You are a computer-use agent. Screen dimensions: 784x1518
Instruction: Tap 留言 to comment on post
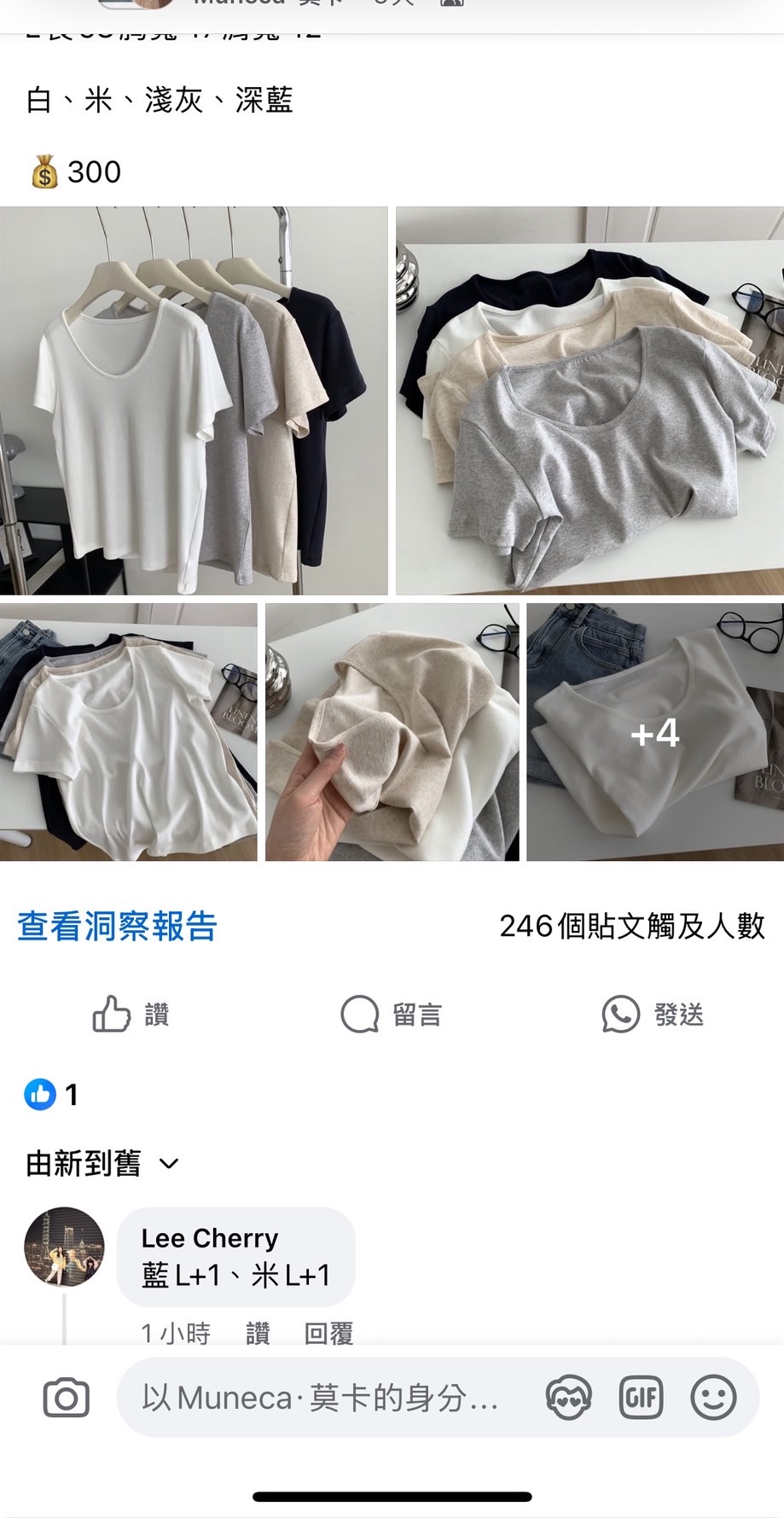click(392, 1015)
